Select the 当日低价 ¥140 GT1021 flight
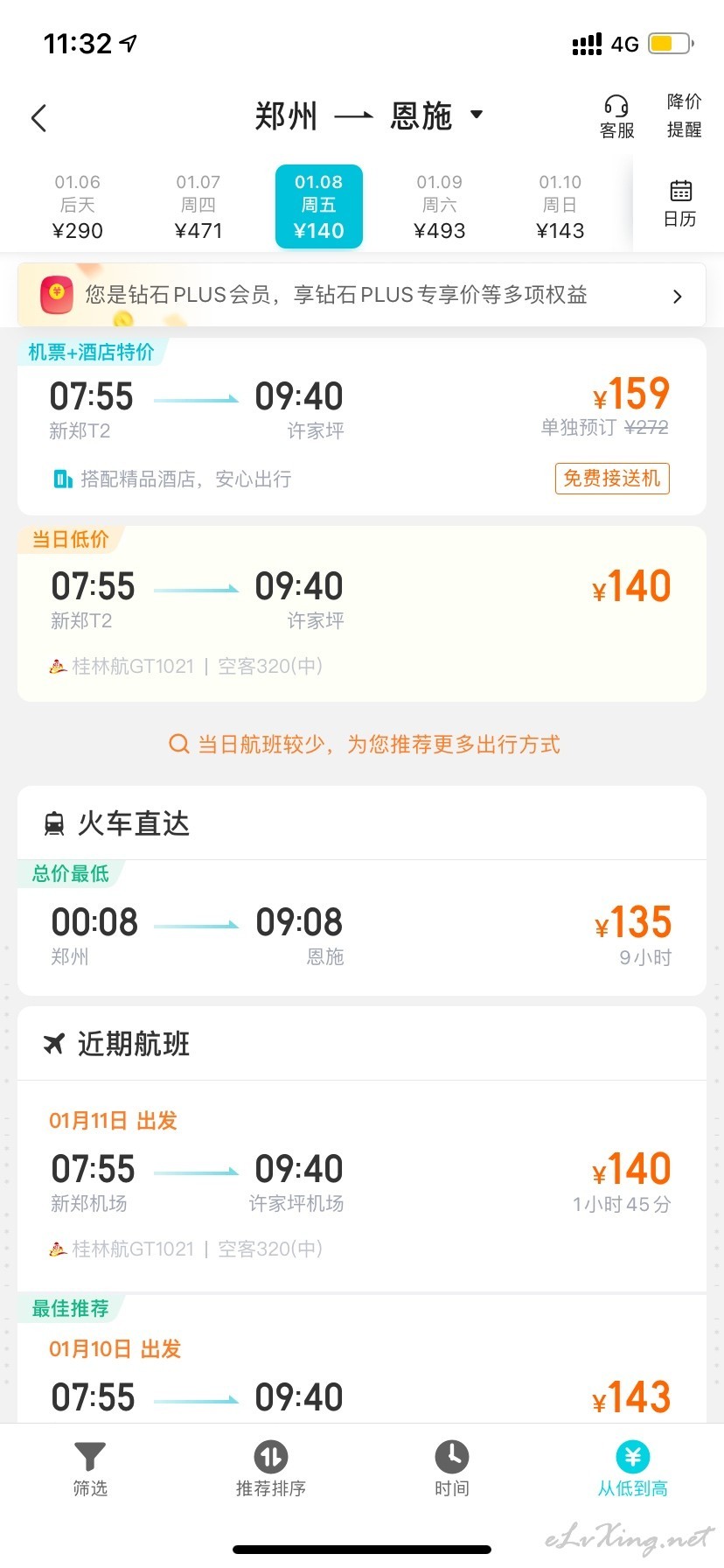Viewport: 724px width, 1568px height. [362, 613]
